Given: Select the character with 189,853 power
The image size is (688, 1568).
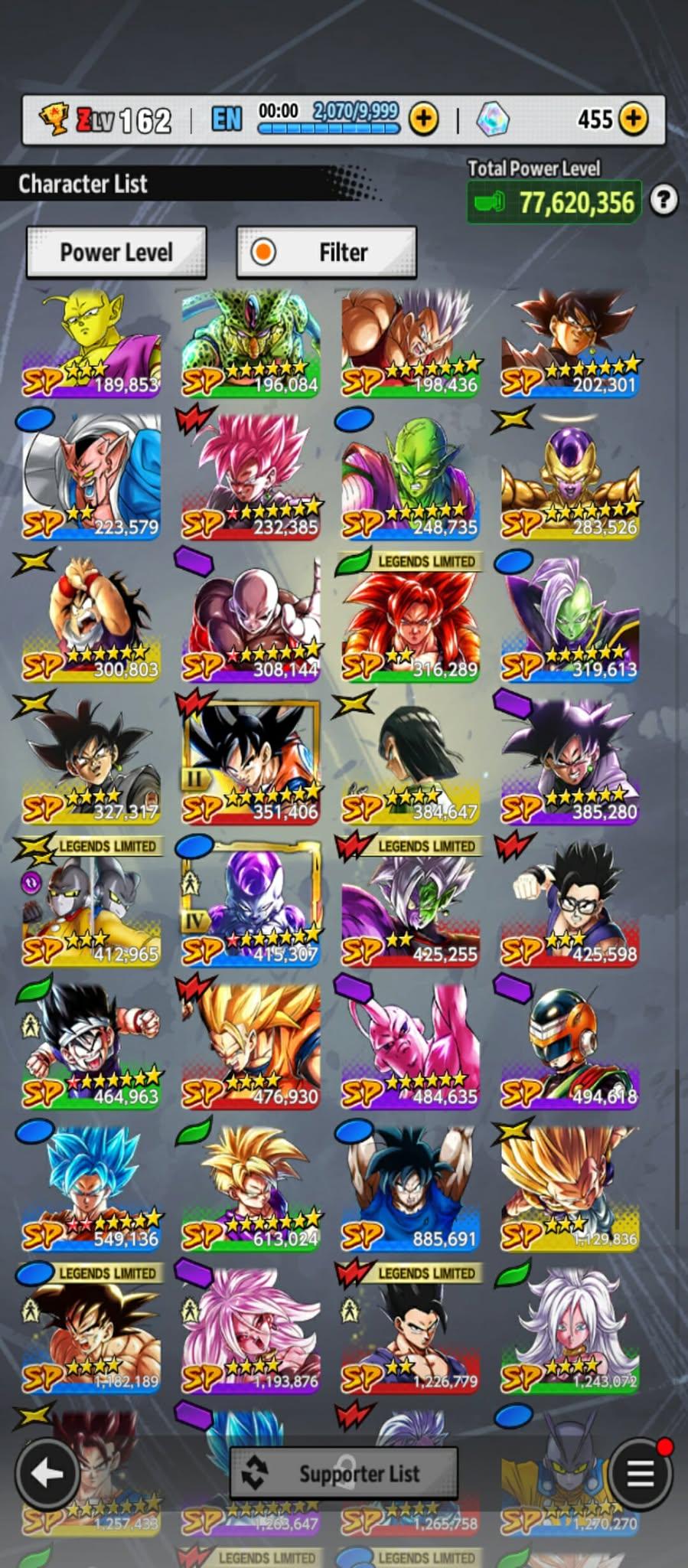Looking at the screenshot, I should (x=92, y=341).
